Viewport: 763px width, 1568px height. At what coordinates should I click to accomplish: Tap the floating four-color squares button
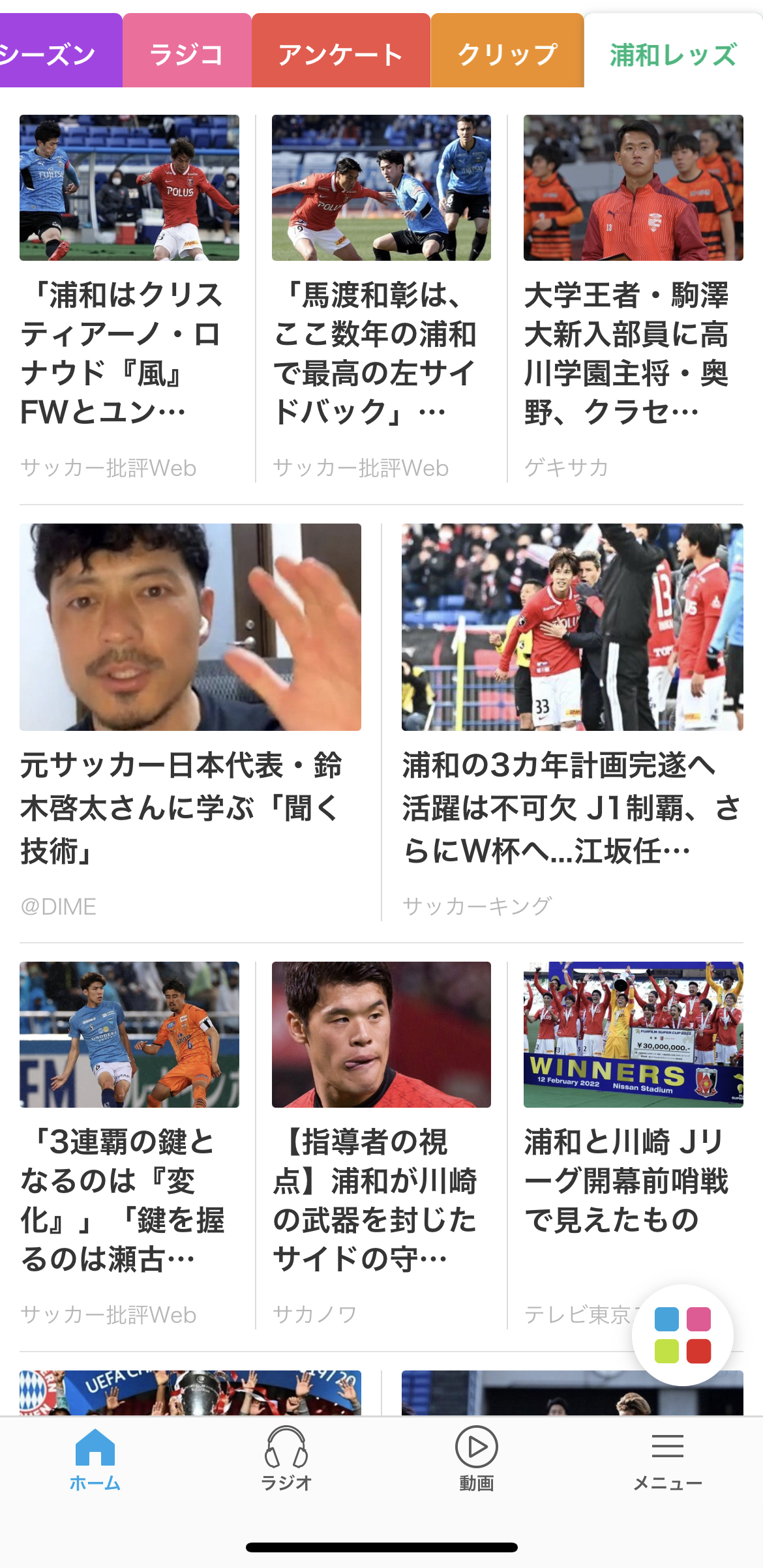682,1335
